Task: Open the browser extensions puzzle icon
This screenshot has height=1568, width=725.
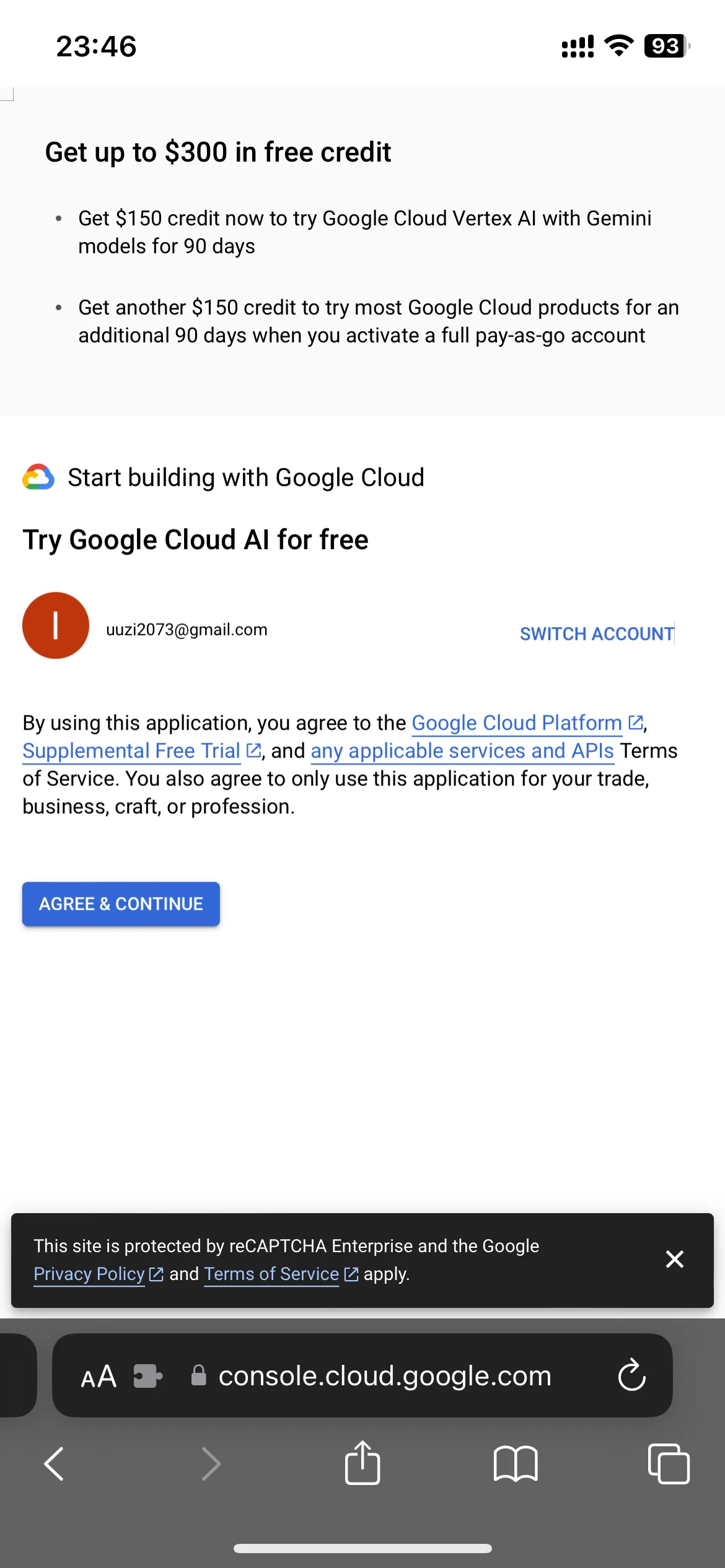Action: pyautogui.click(x=147, y=1376)
